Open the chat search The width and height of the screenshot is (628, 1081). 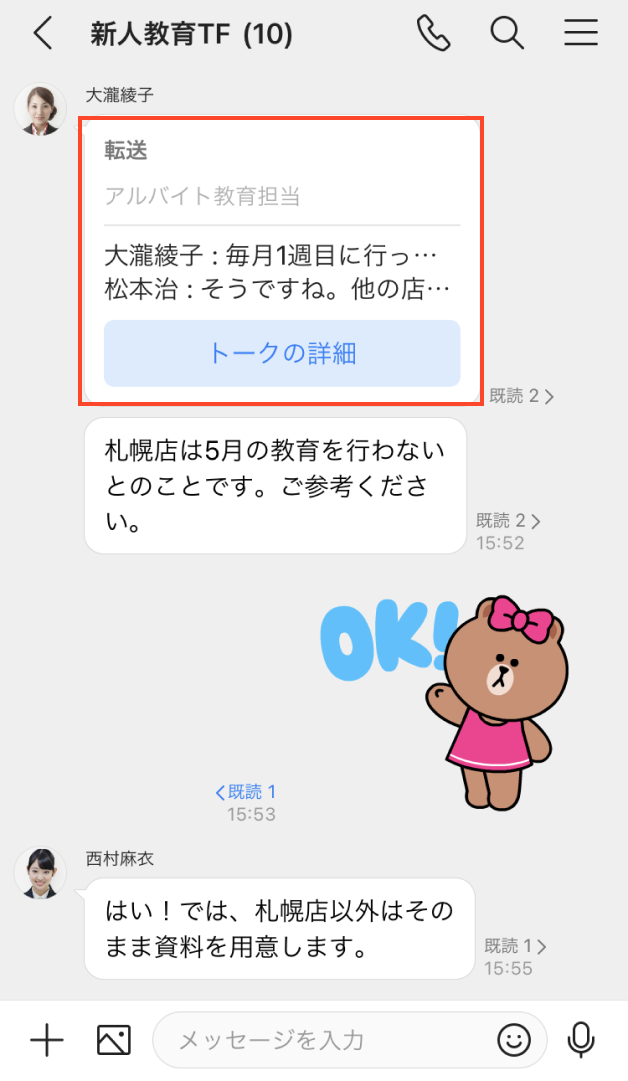tap(507, 33)
